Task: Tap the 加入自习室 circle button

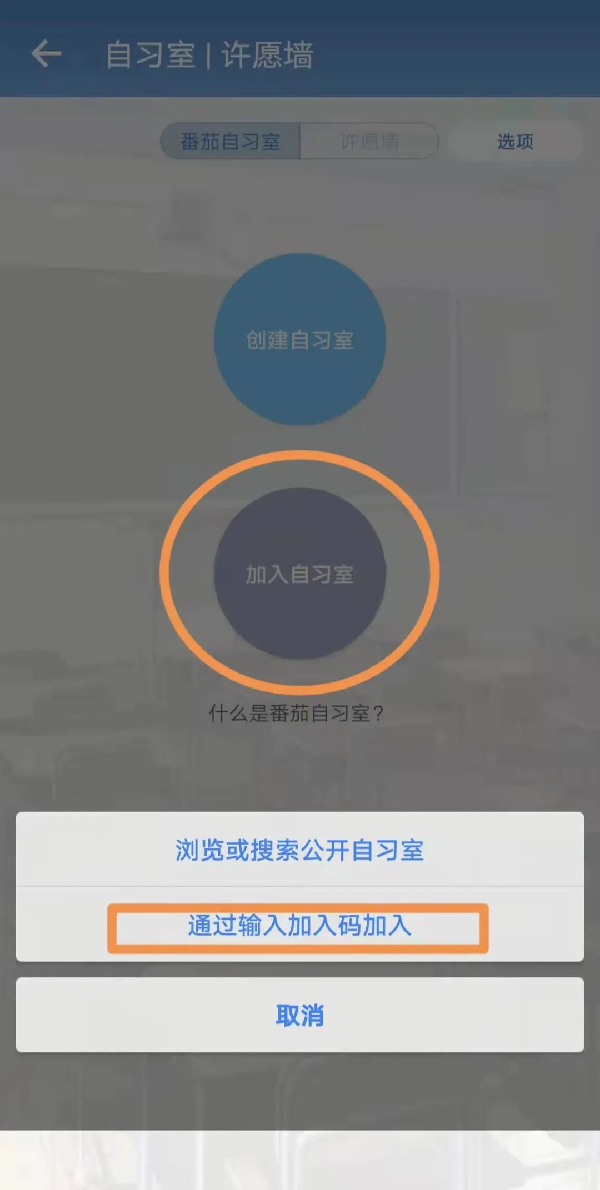Action: point(299,574)
